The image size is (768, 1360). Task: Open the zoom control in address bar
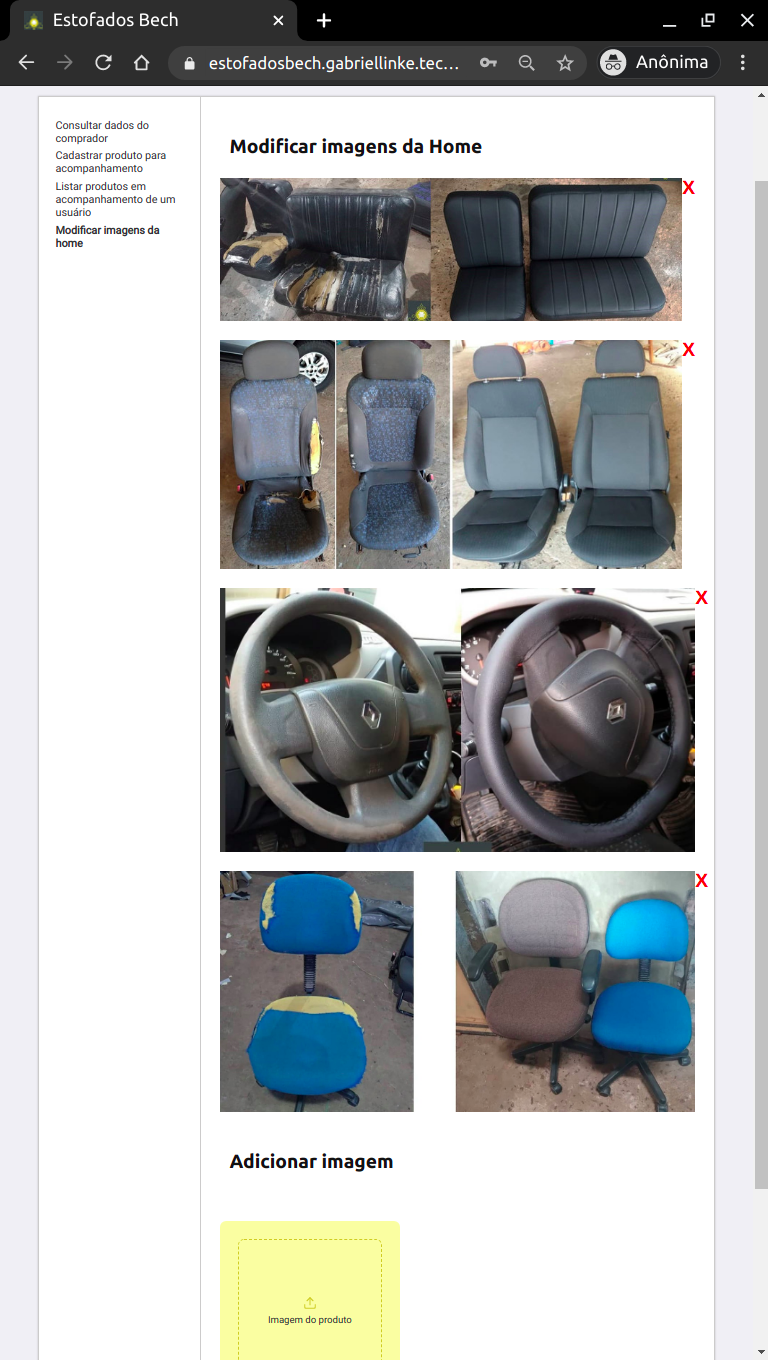click(526, 63)
